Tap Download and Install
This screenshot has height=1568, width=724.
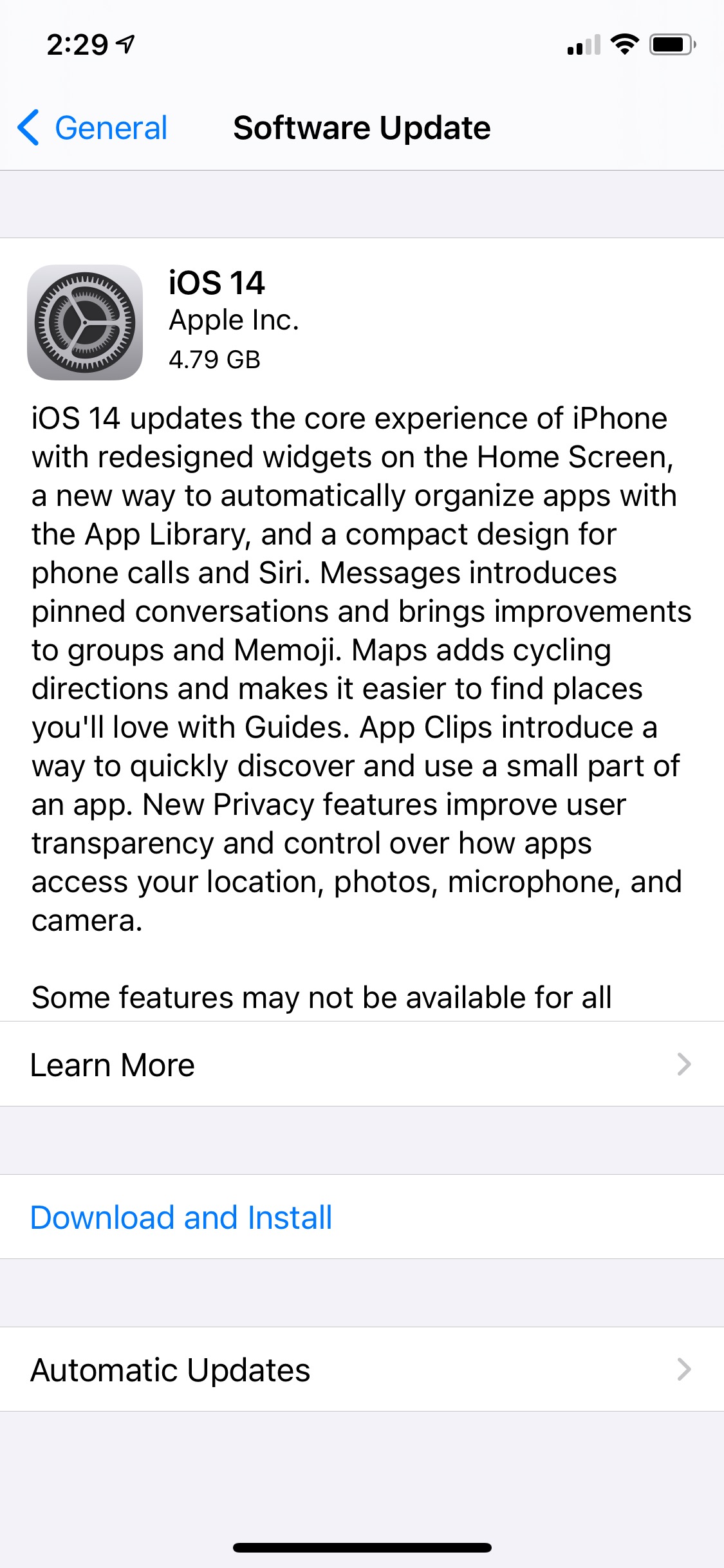pos(181,1217)
